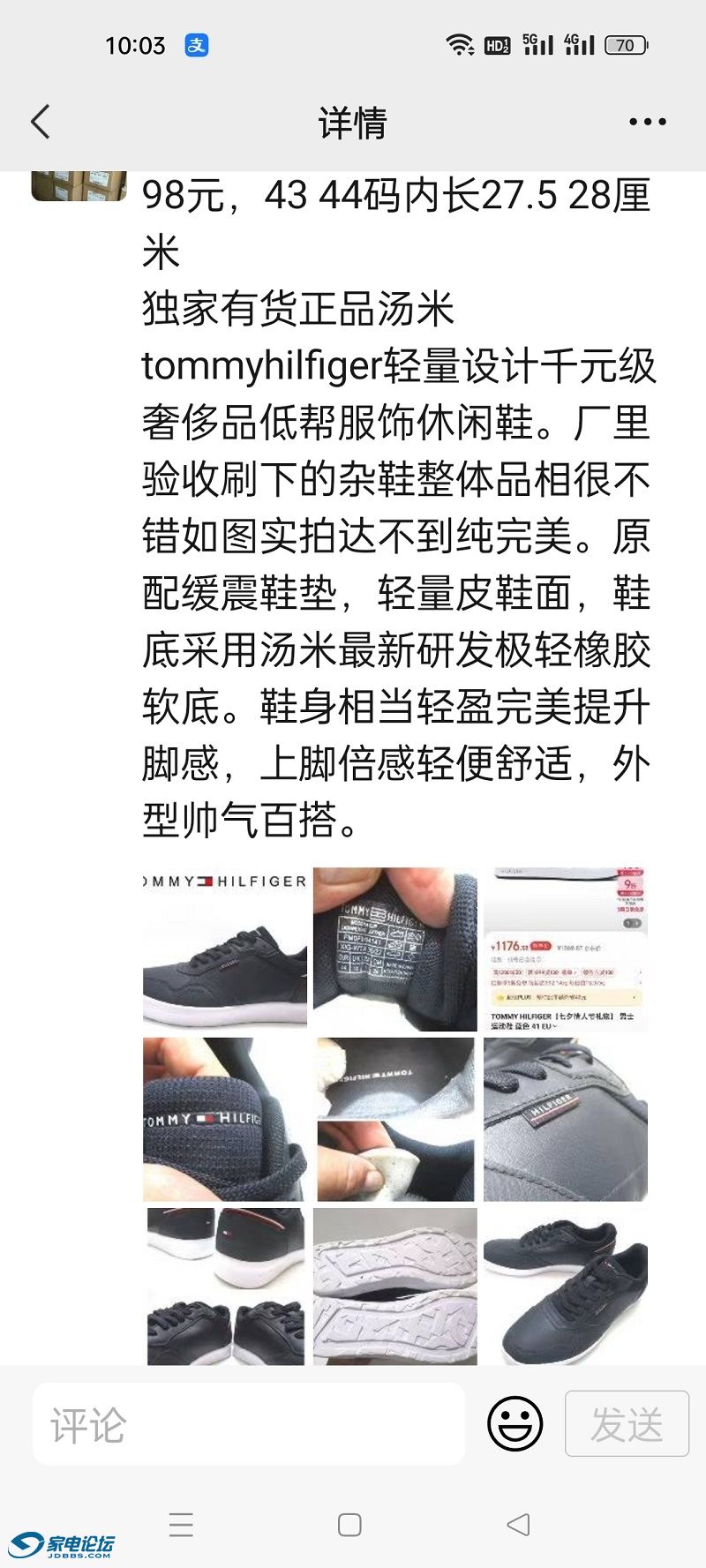Go to home via system home button
This screenshot has height=1568, width=706.
(349, 1524)
